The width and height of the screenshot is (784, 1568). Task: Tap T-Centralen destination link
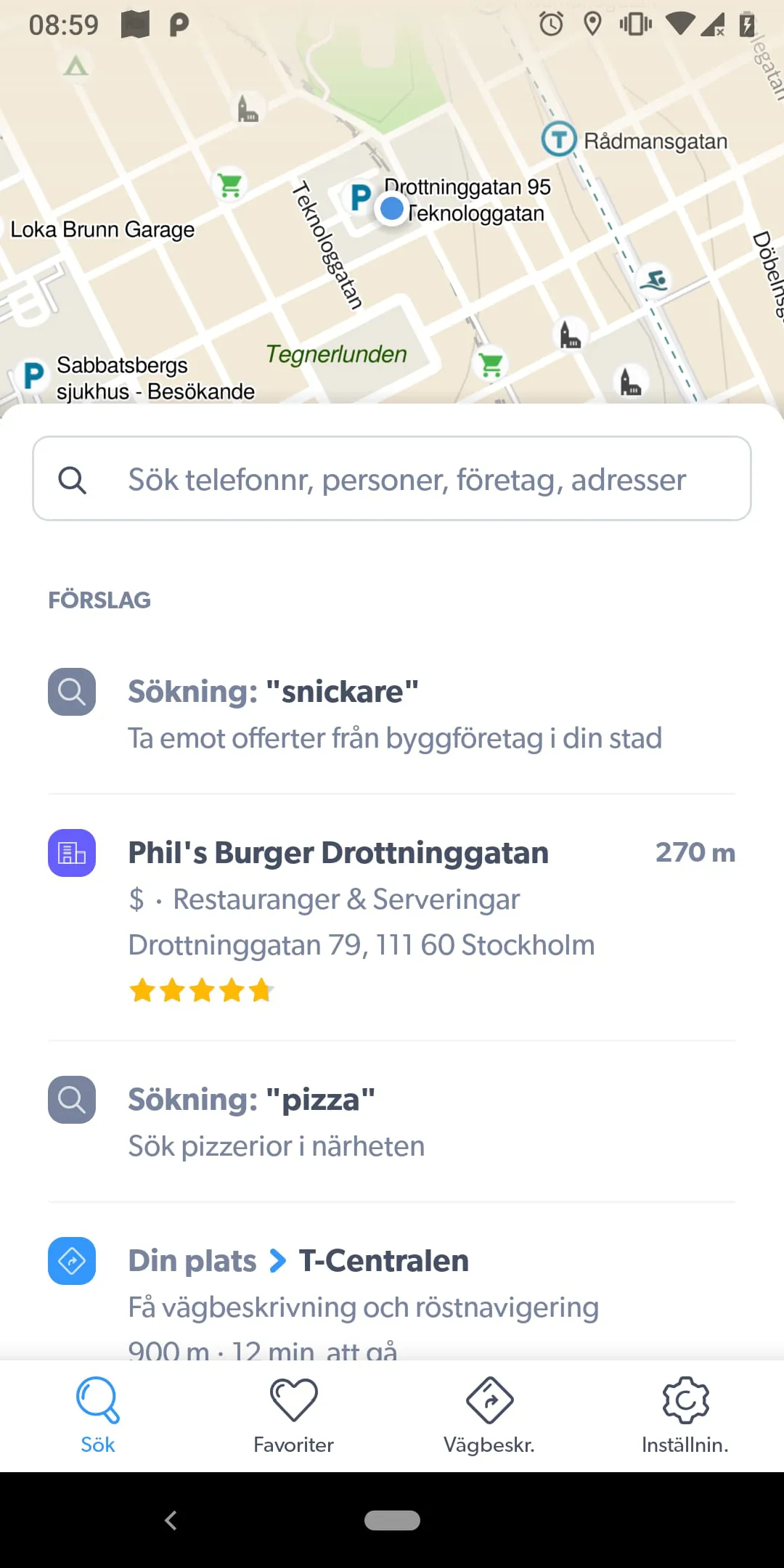click(x=384, y=1261)
